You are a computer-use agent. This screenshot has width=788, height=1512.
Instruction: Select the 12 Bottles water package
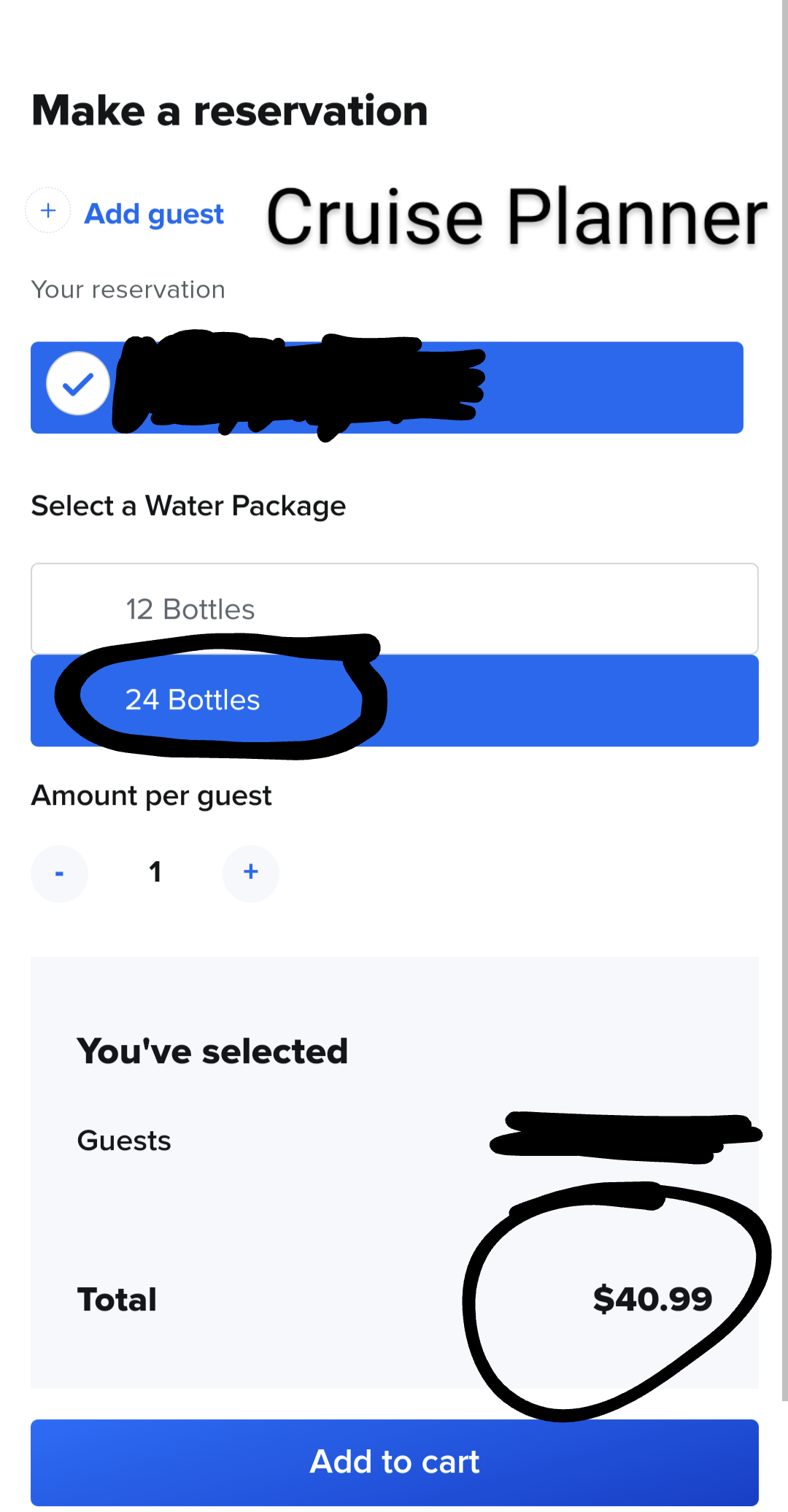[394, 609]
